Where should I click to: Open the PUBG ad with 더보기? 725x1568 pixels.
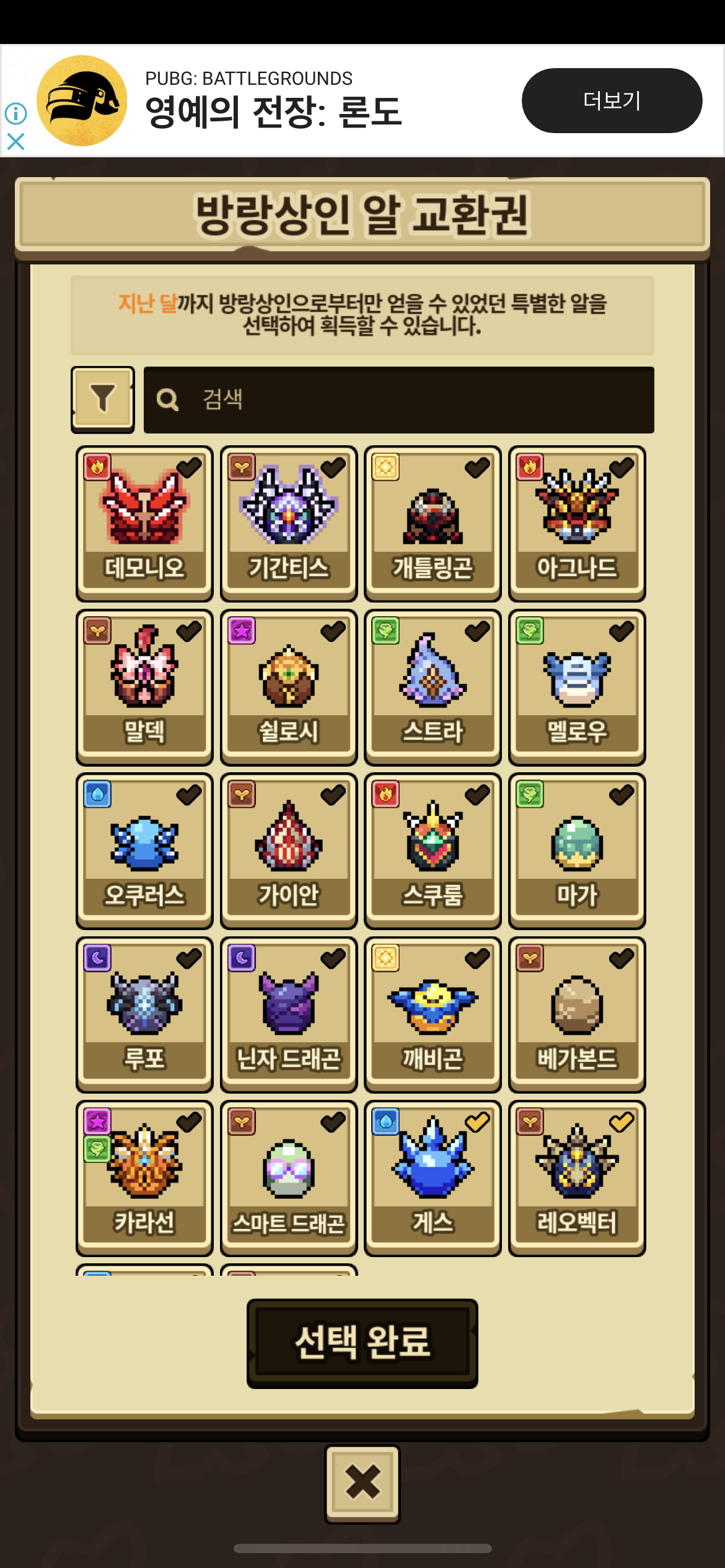click(x=612, y=100)
